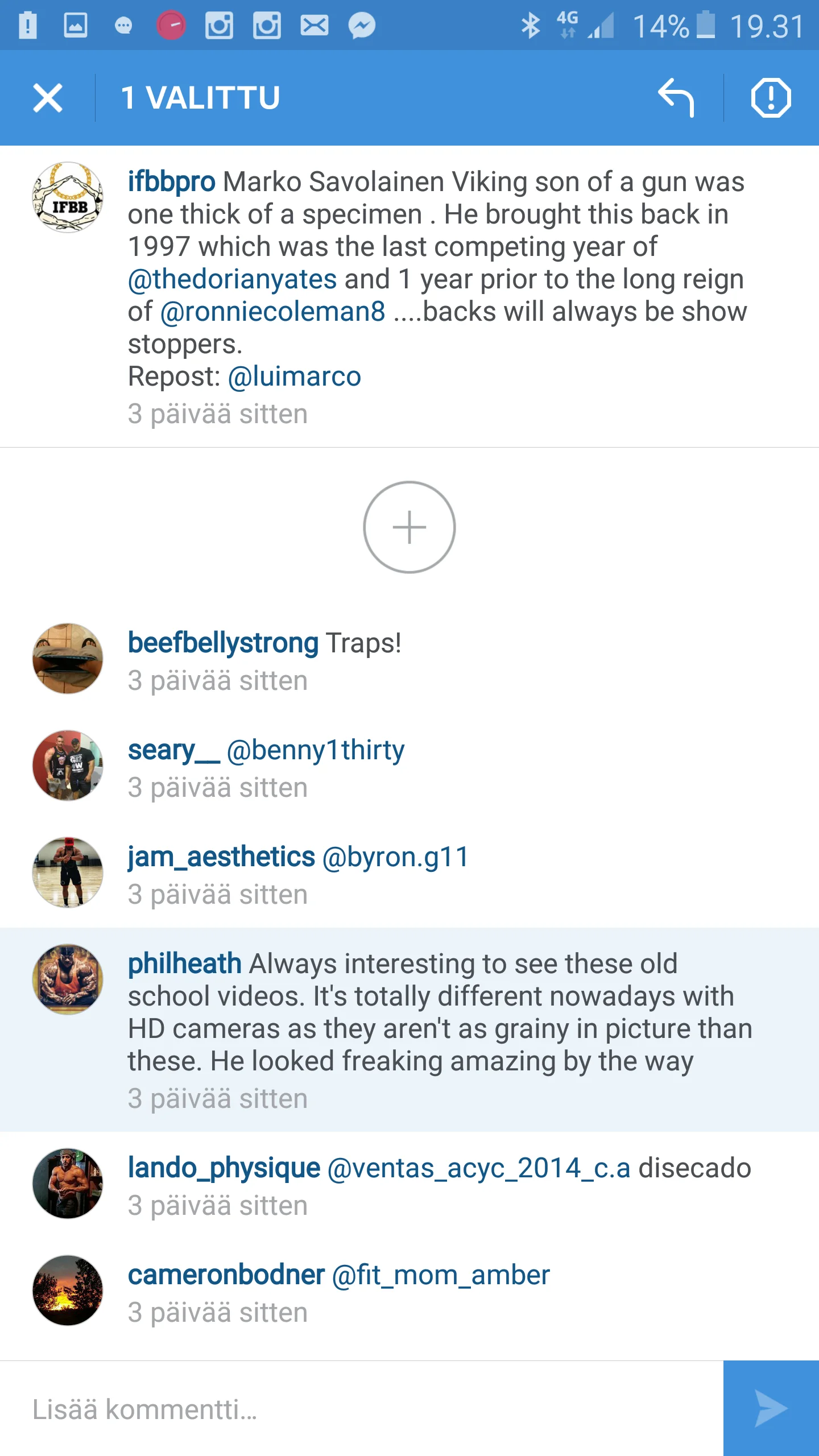Open @byron.g11 mention
Viewport: 819px width, 1456px height.
(395, 857)
